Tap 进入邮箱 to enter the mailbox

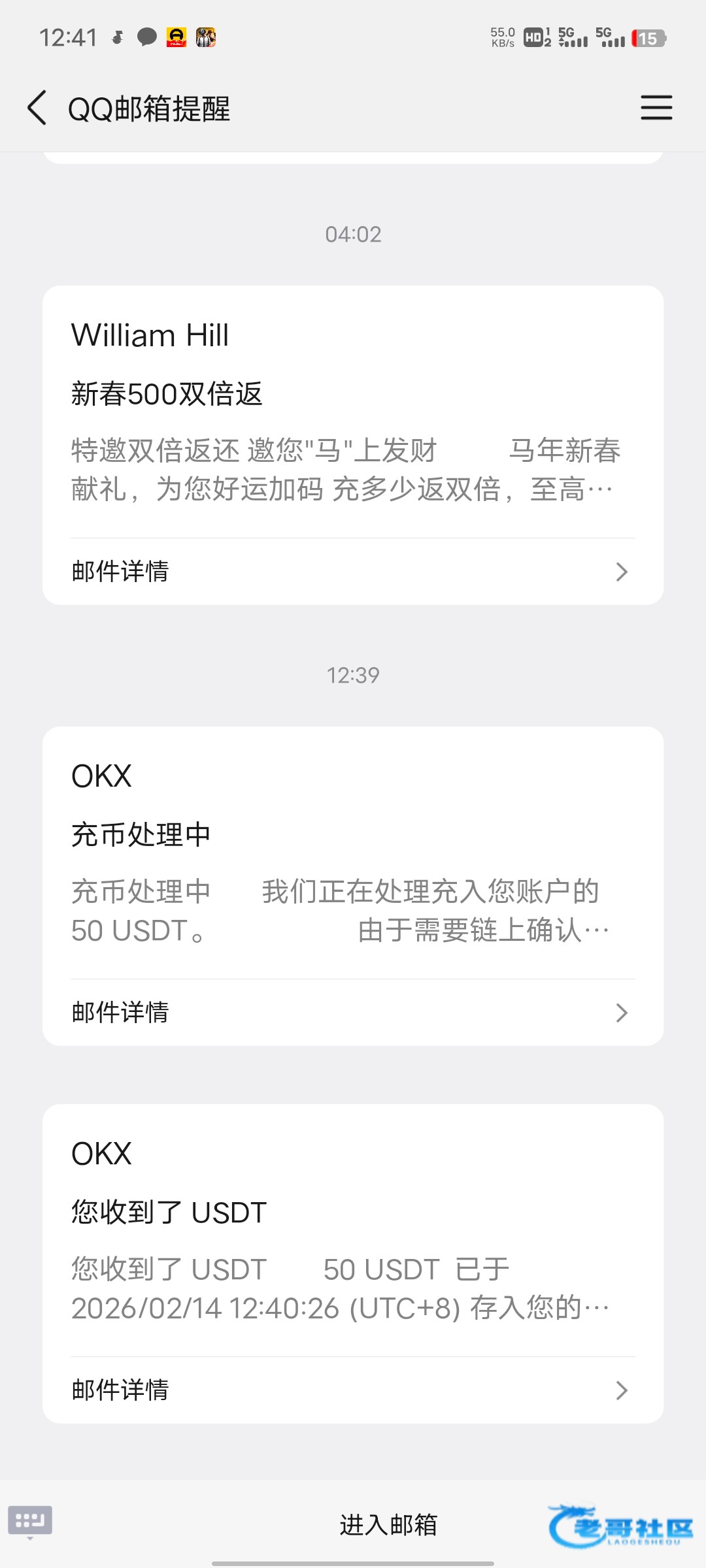[388, 1525]
